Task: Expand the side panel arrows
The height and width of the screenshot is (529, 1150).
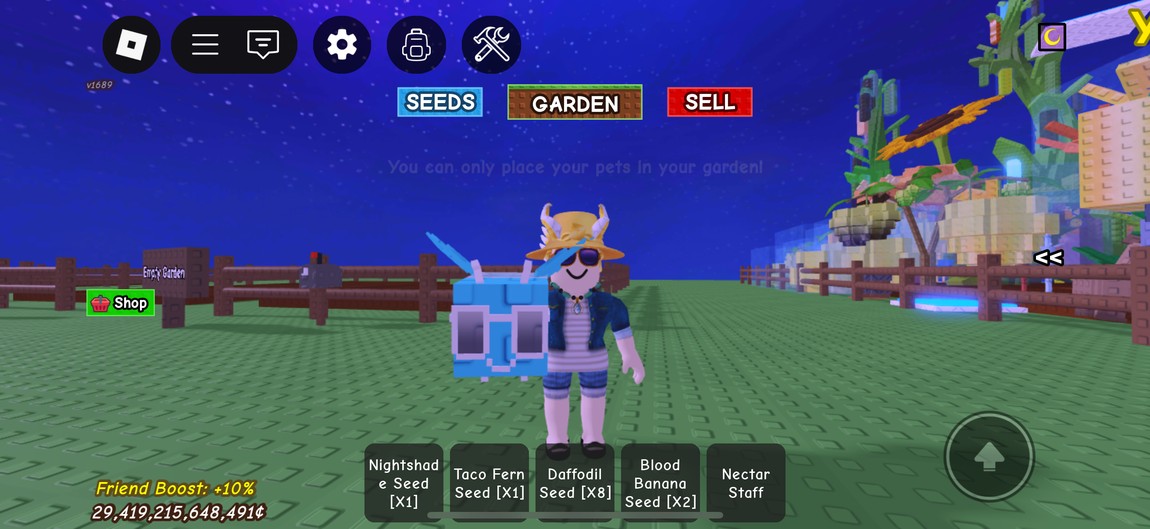Action: [x=1048, y=258]
